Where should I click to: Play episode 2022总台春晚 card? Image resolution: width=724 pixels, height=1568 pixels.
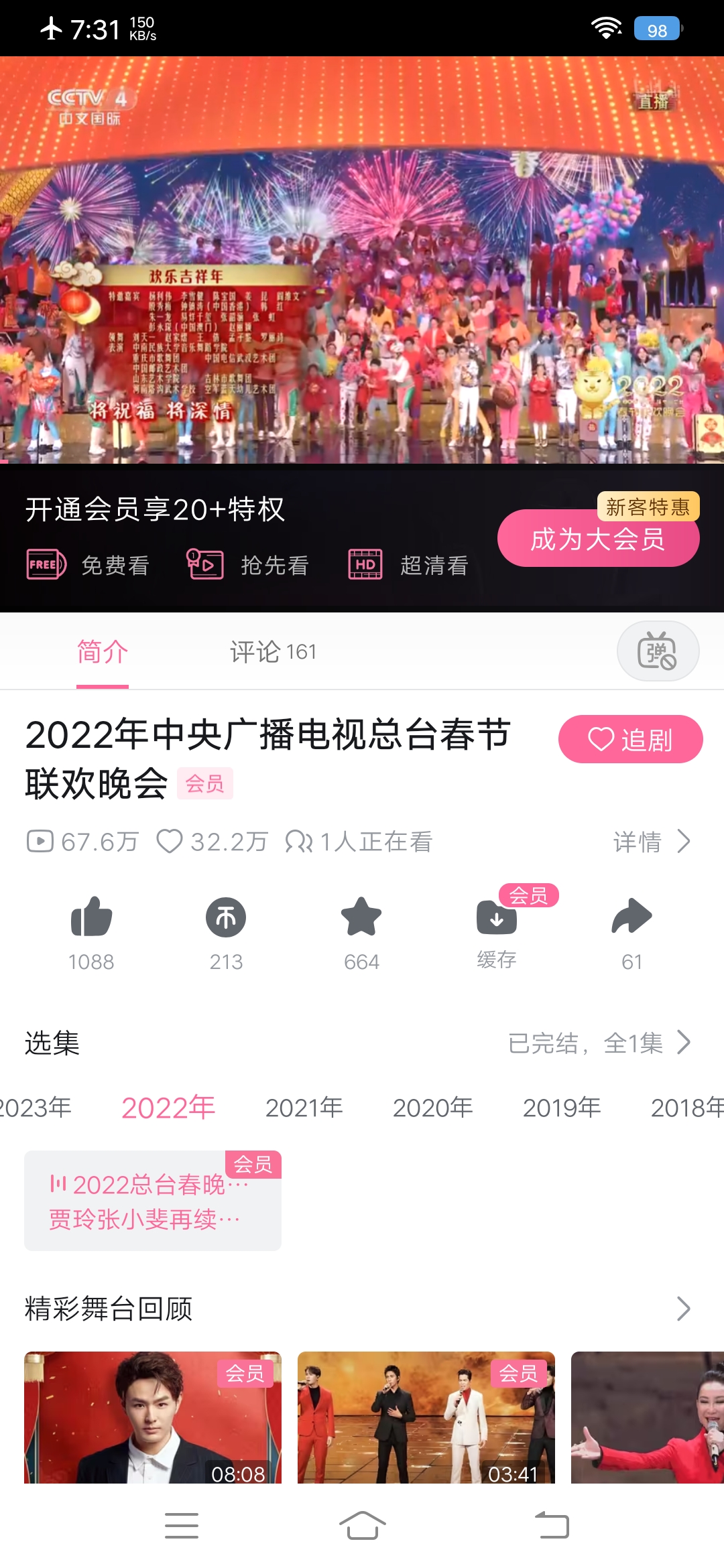click(x=153, y=1201)
